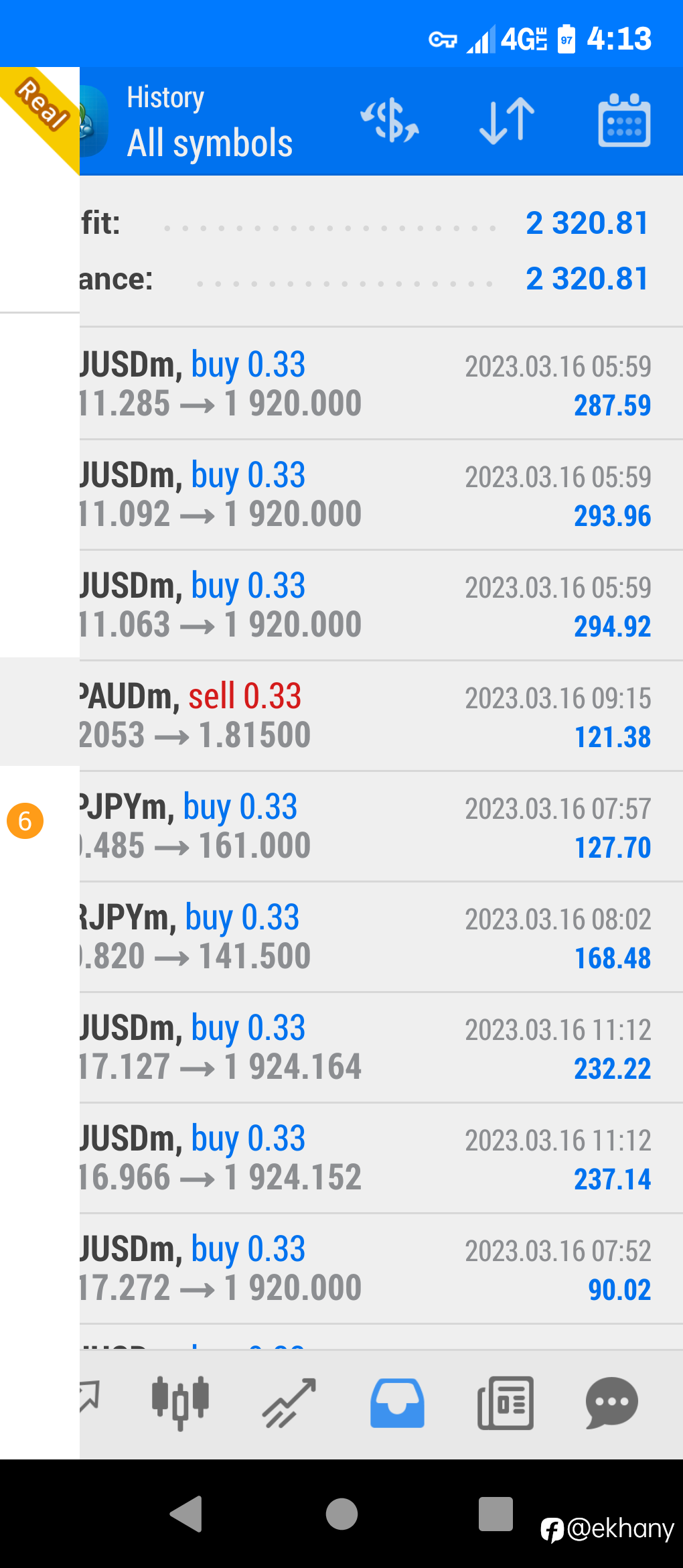
Task: Open the trade with profit 237.14
Action: tap(381, 1158)
